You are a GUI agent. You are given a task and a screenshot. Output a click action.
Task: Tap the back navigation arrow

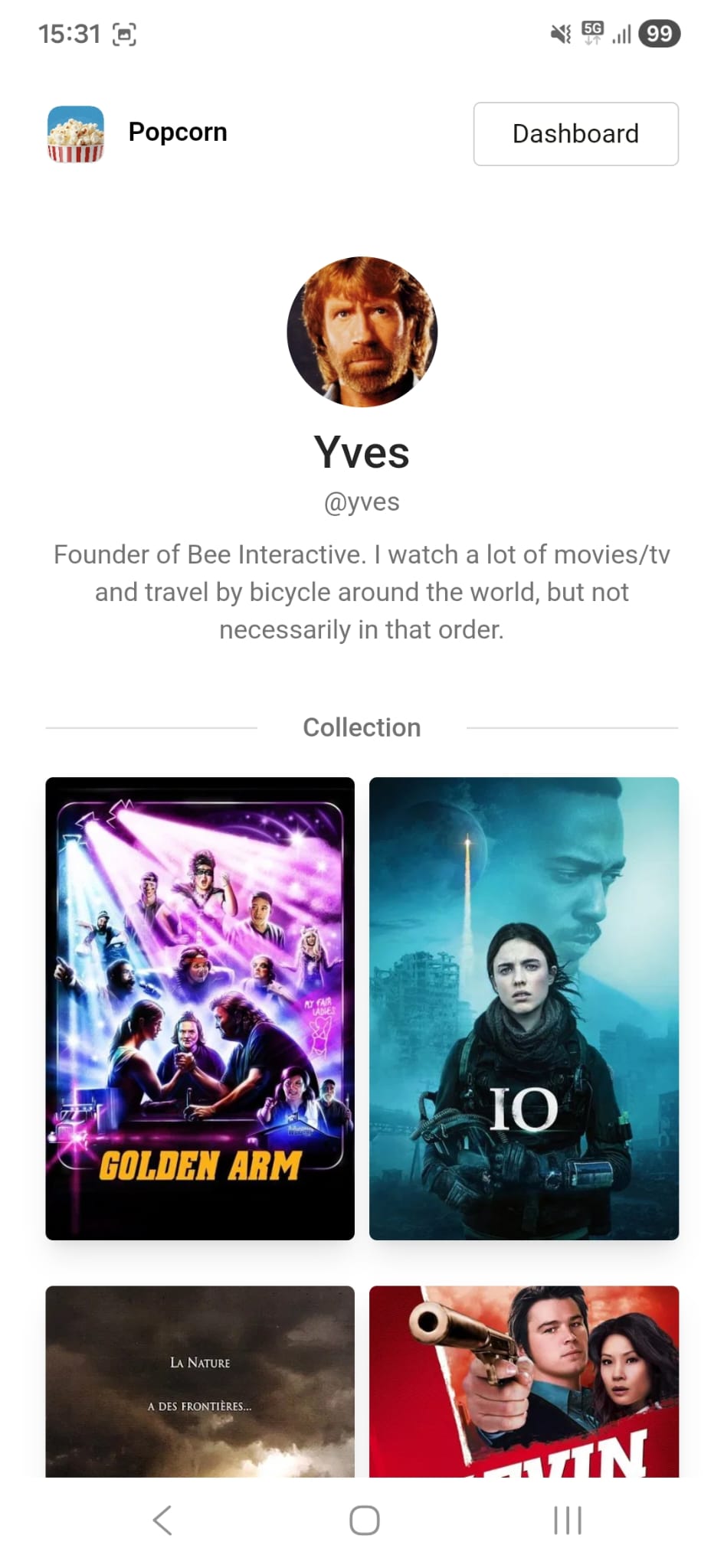pyautogui.click(x=162, y=1521)
